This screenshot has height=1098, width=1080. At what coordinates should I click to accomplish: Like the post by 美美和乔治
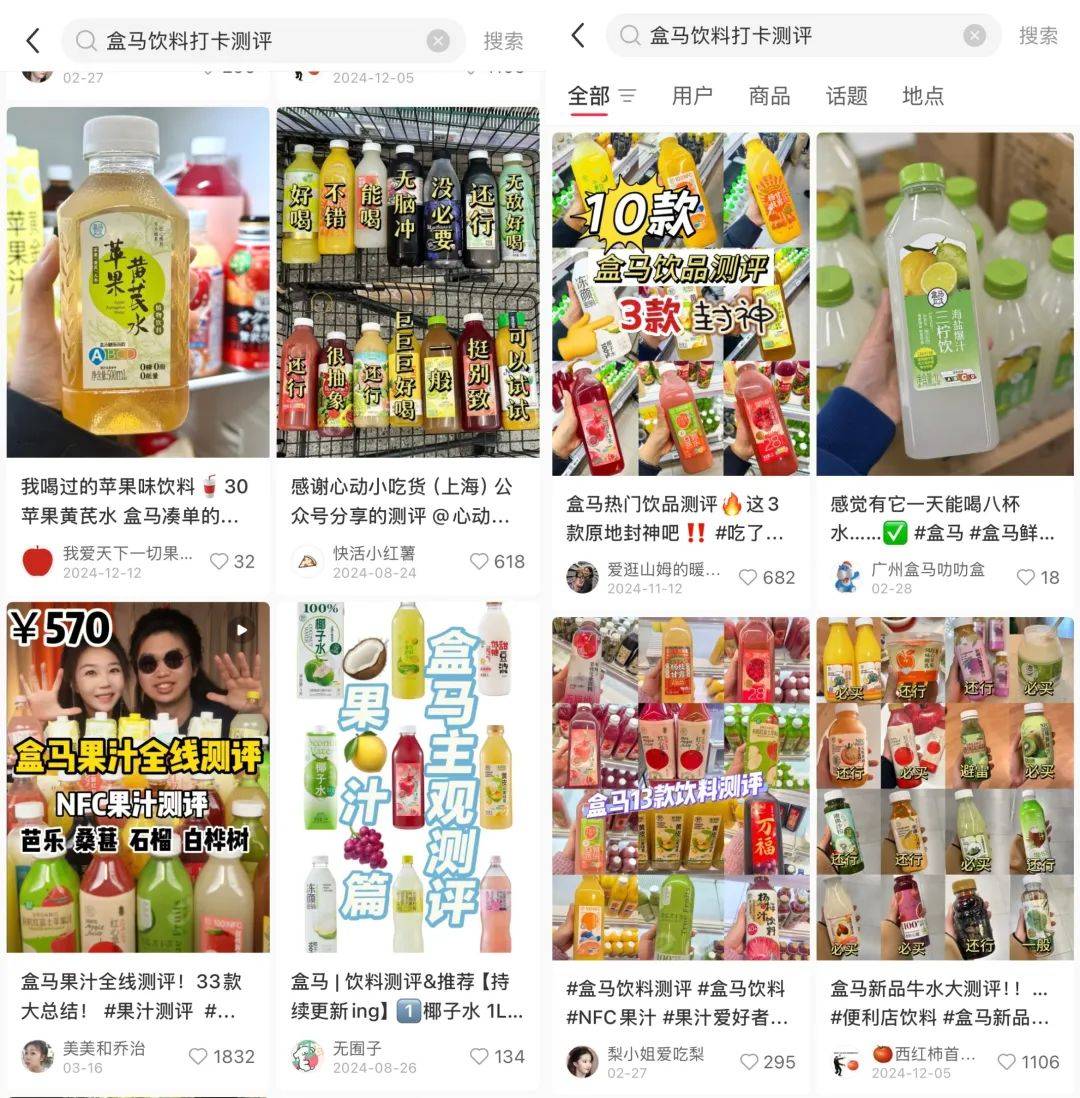(199, 1056)
